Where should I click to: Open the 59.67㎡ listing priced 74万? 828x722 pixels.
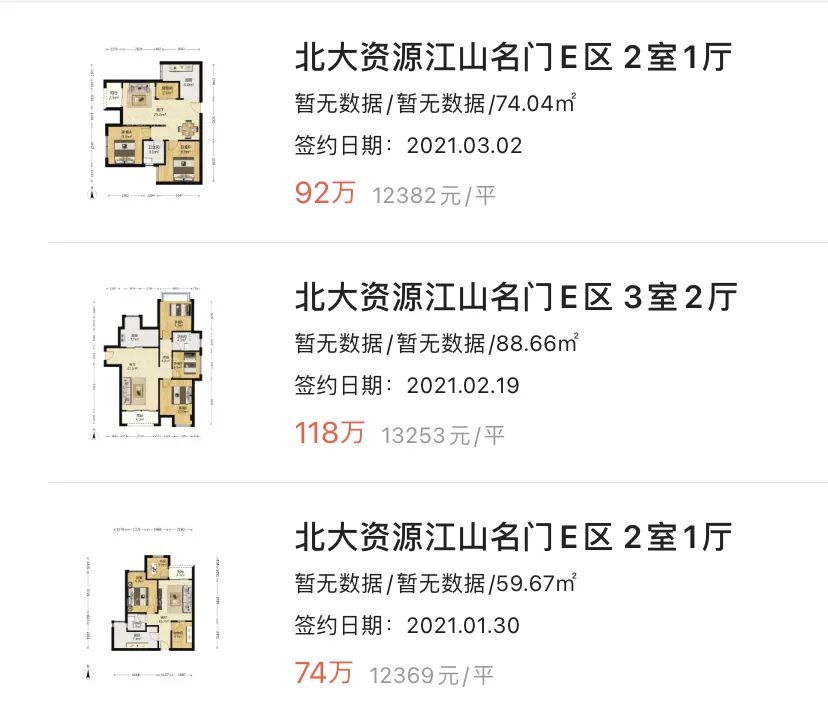click(x=514, y=538)
